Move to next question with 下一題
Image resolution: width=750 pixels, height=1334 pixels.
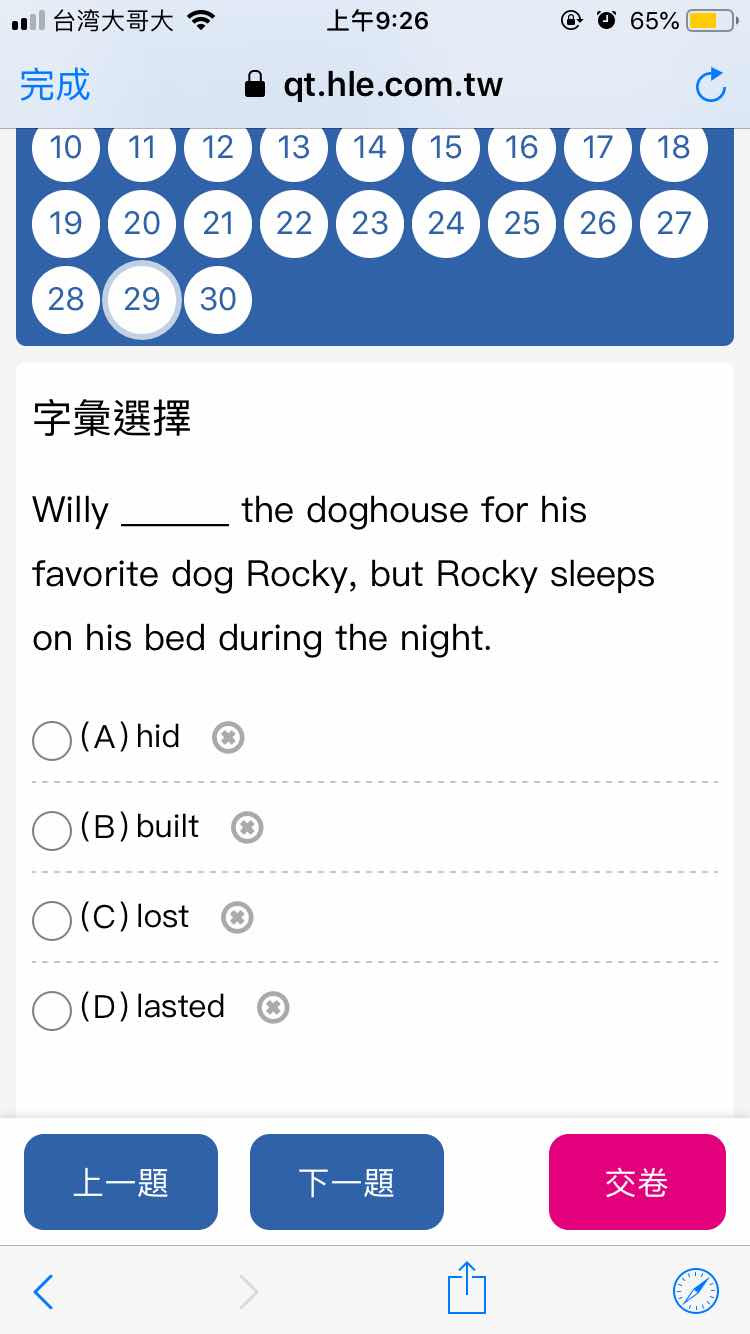pyautogui.click(x=347, y=1182)
